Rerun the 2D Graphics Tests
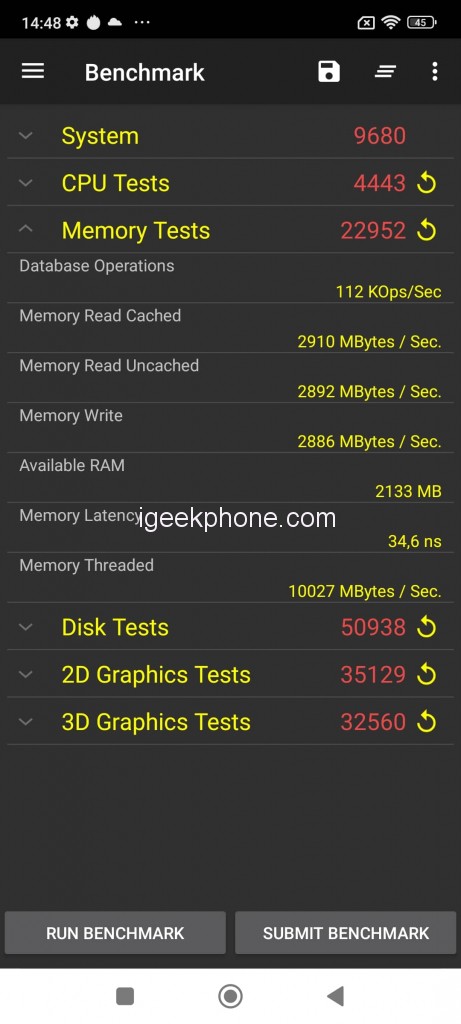This screenshot has height=1024, width=461. tap(426, 675)
